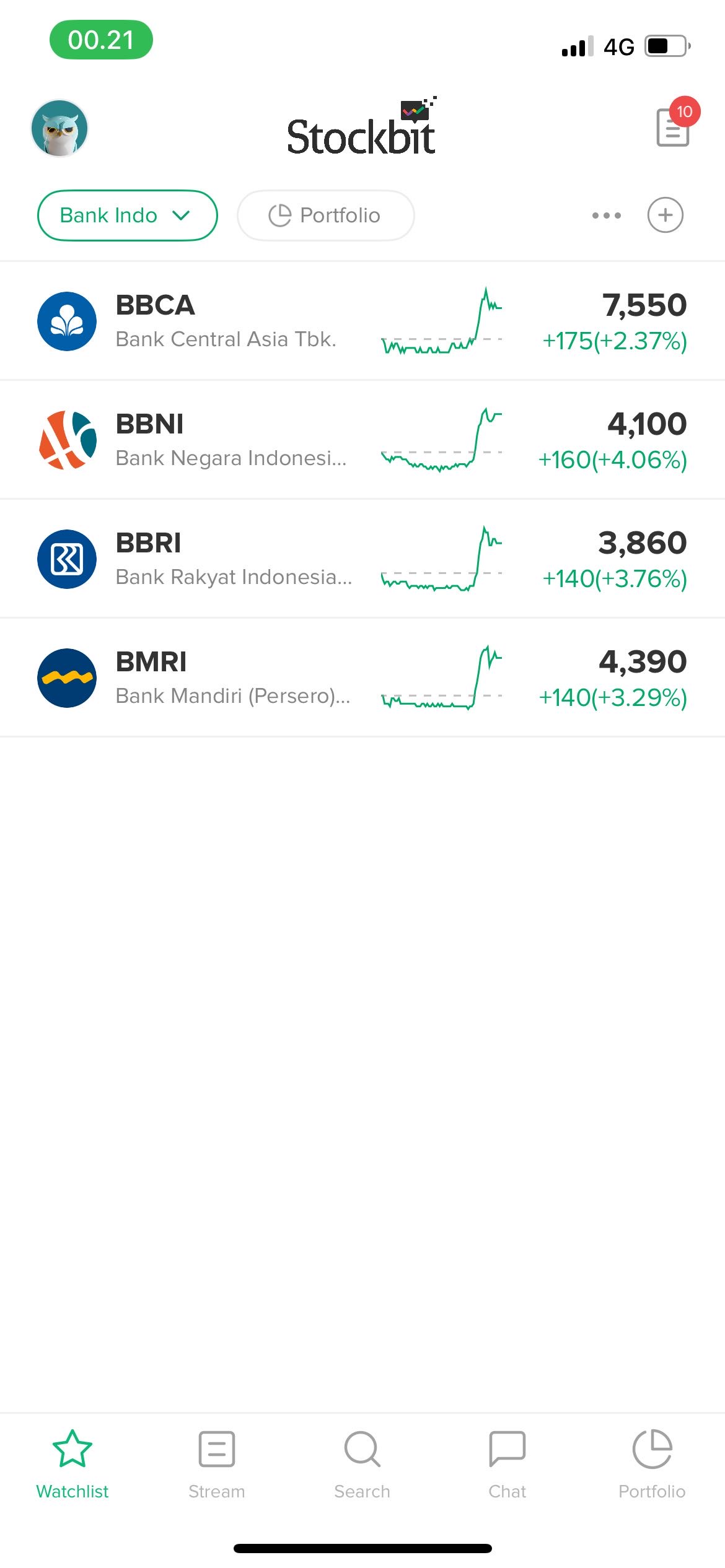Image resolution: width=725 pixels, height=1568 pixels.
Task: Add a stock with the plus icon
Action: (x=665, y=216)
